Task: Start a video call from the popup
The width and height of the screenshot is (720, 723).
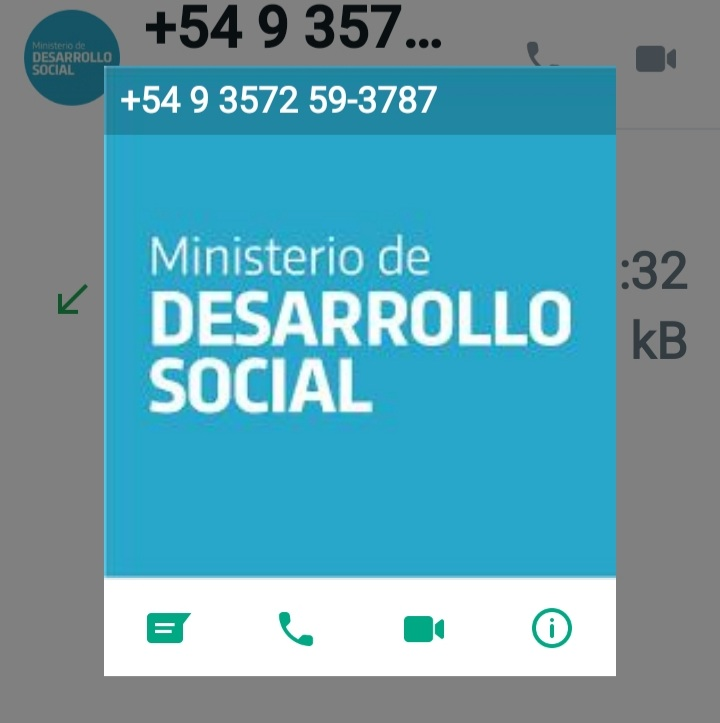Action: click(423, 629)
